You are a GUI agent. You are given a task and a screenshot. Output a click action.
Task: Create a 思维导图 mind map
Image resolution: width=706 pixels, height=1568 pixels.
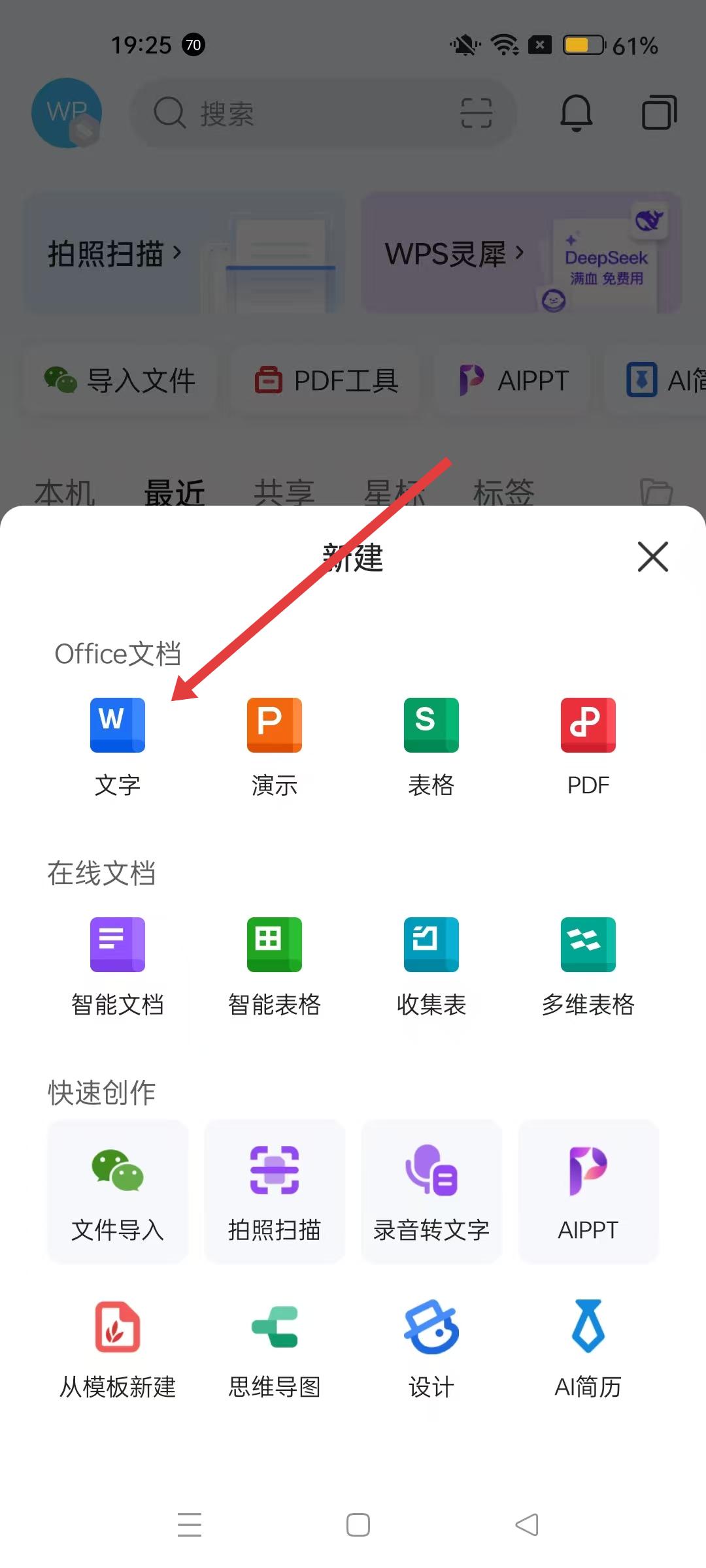[275, 1347]
